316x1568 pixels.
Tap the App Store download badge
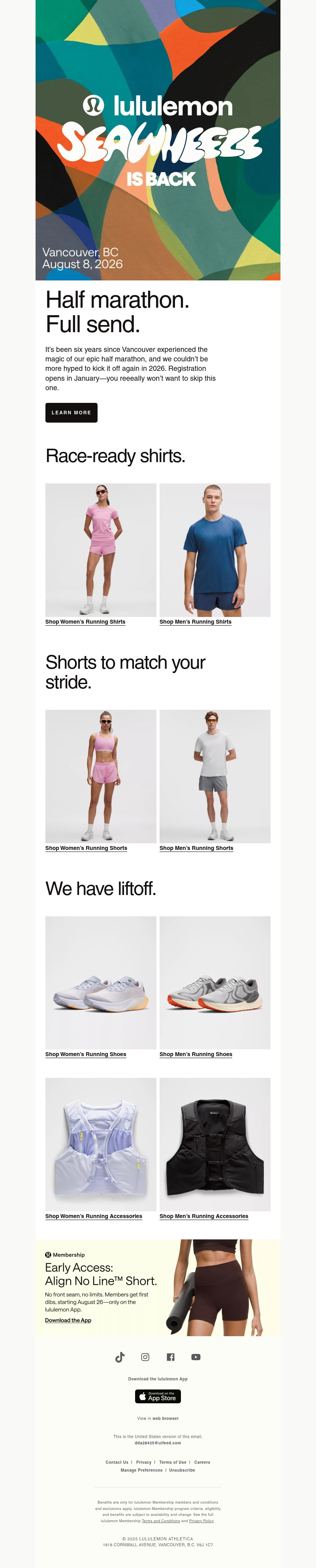point(158,1396)
